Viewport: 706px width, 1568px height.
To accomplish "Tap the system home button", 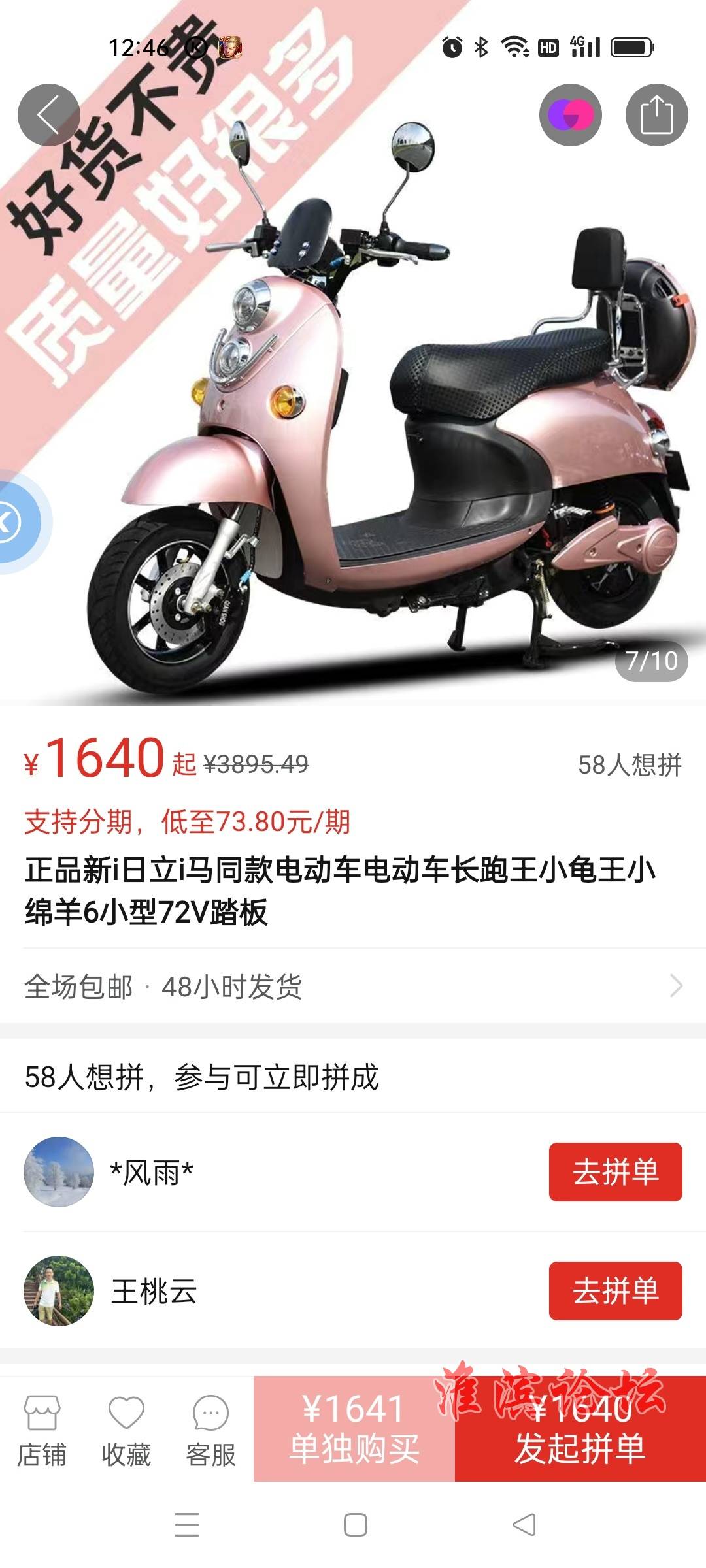I will click(355, 1525).
